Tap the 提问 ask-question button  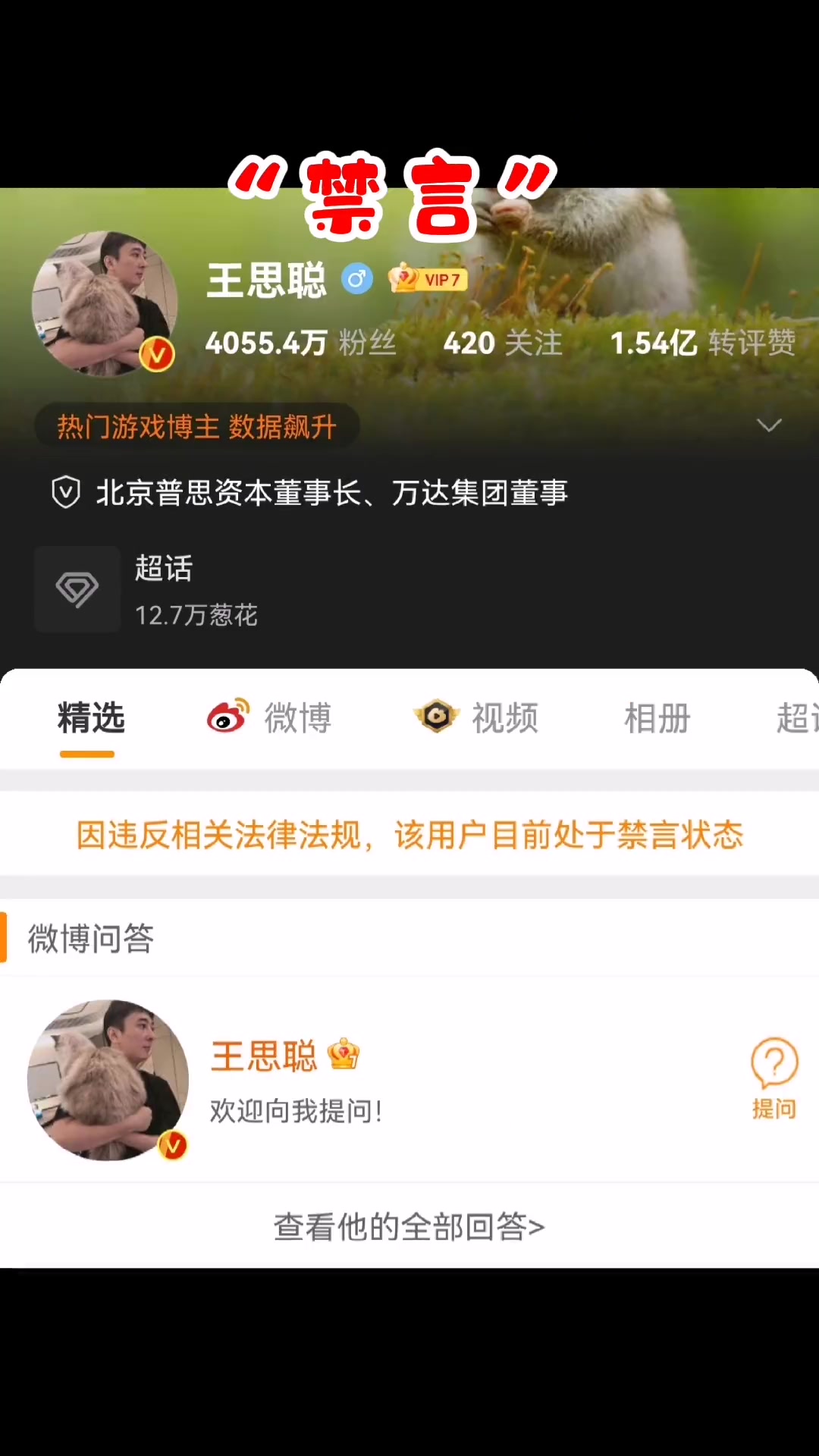[x=773, y=1078]
